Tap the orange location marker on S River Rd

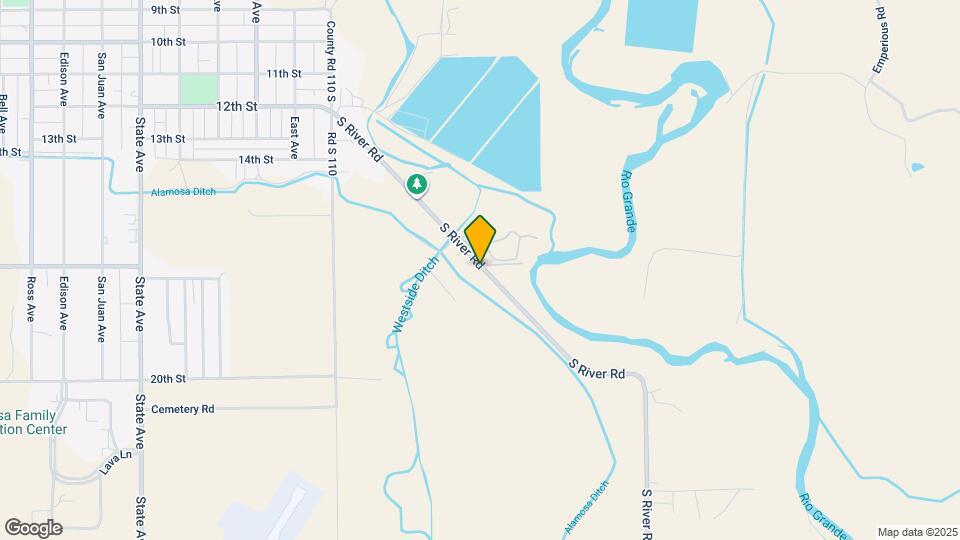[480, 238]
